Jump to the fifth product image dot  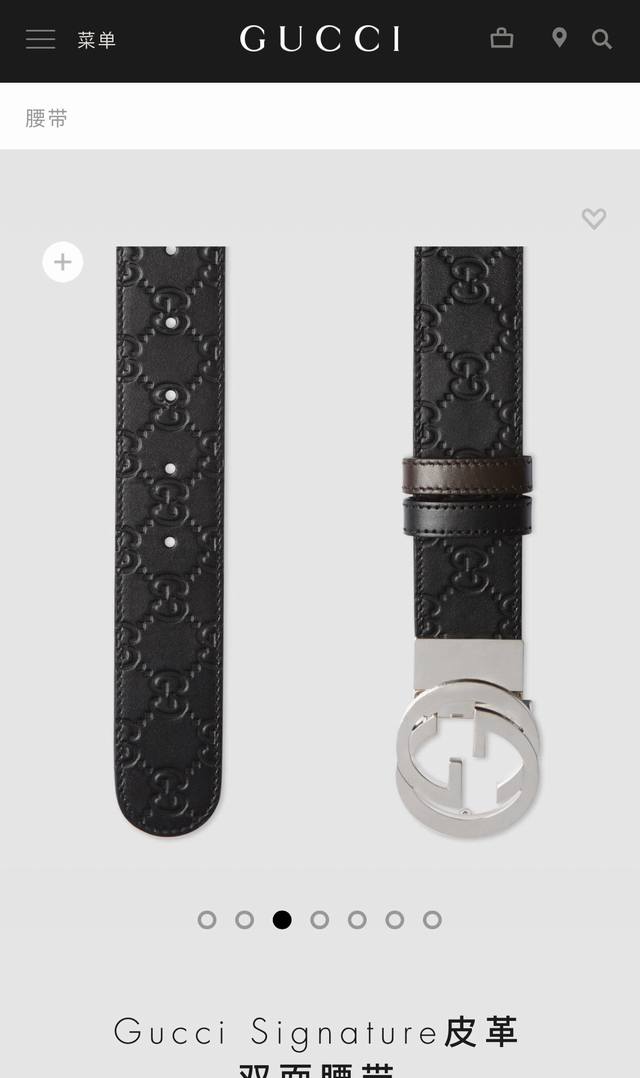click(x=357, y=920)
